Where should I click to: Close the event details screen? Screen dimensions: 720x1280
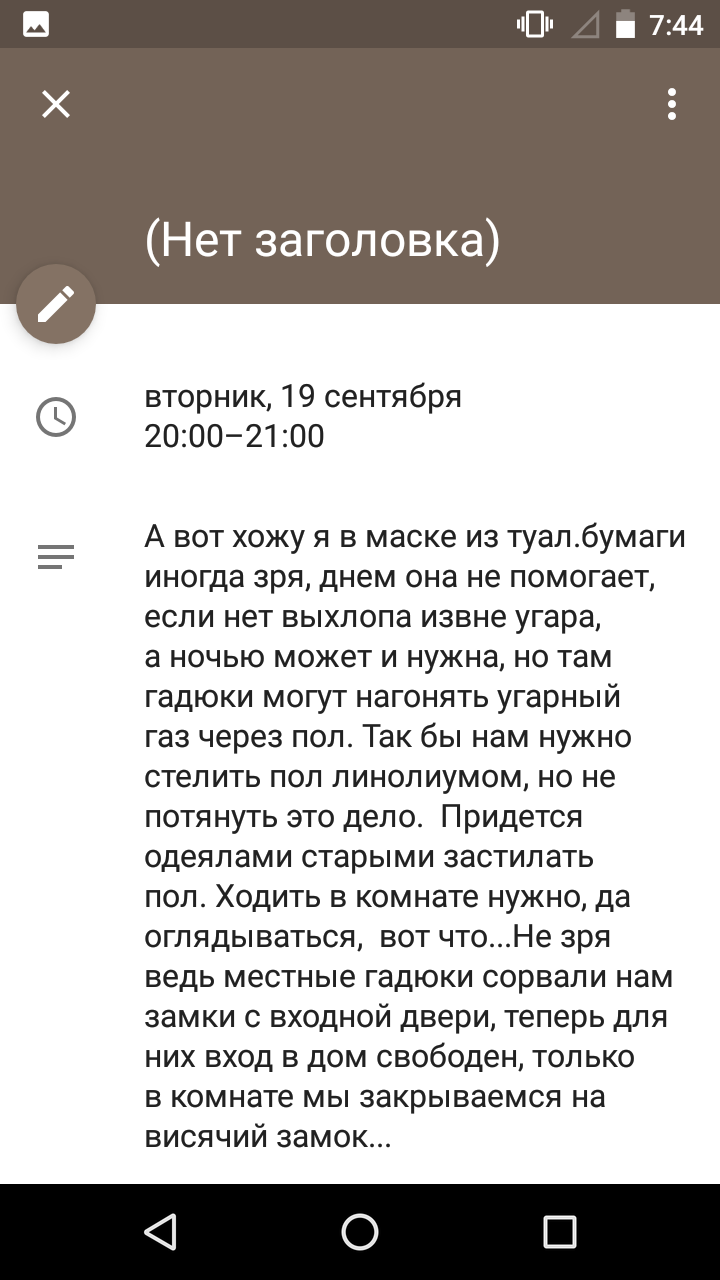tap(56, 104)
